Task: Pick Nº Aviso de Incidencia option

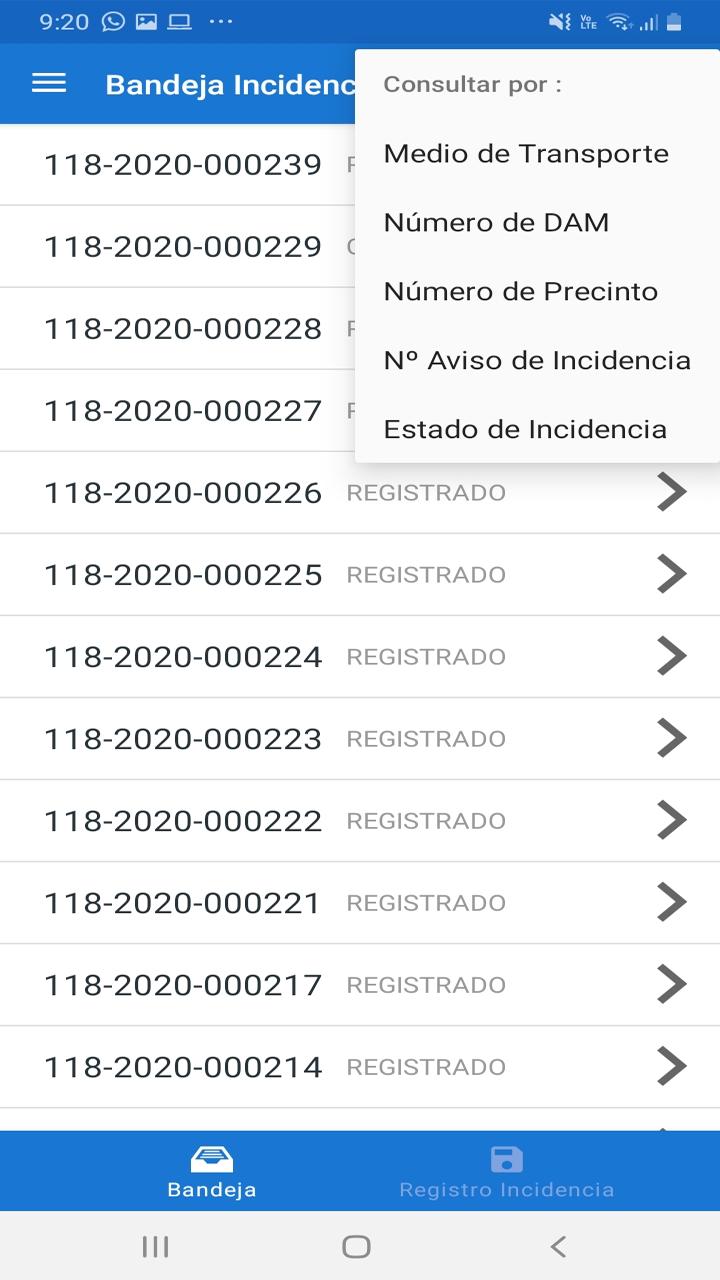Action: click(x=537, y=361)
